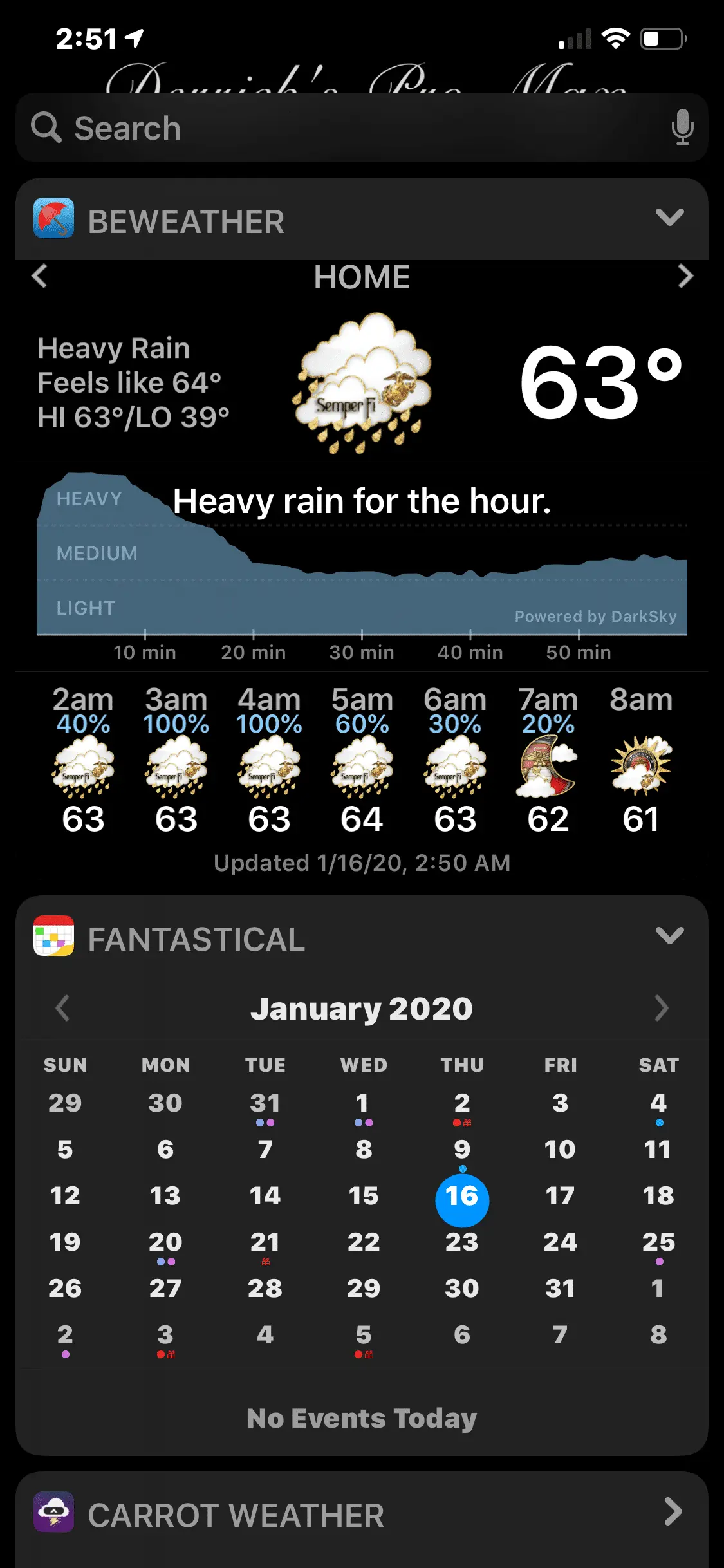Show next month in Fantastical
Viewport: 724px width, 1568px height.
click(662, 1008)
